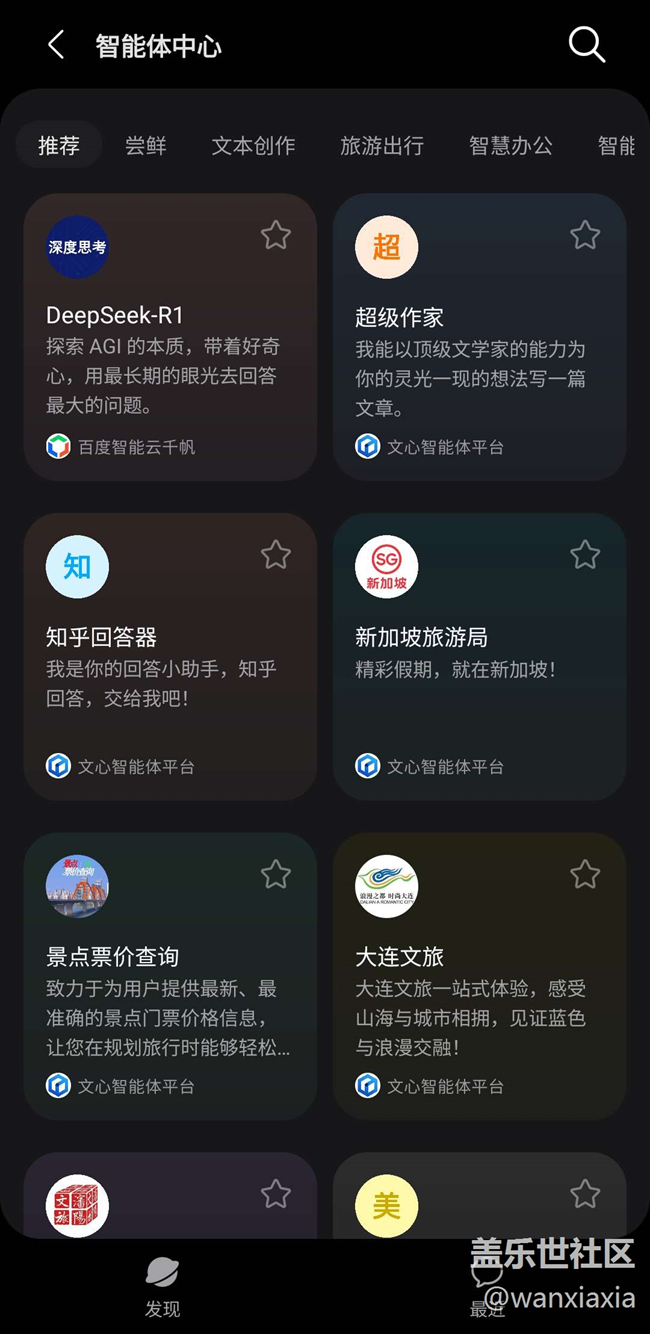The height and width of the screenshot is (1334, 650).
Task: Open the 智慧办公 tab
Action: click(x=510, y=146)
